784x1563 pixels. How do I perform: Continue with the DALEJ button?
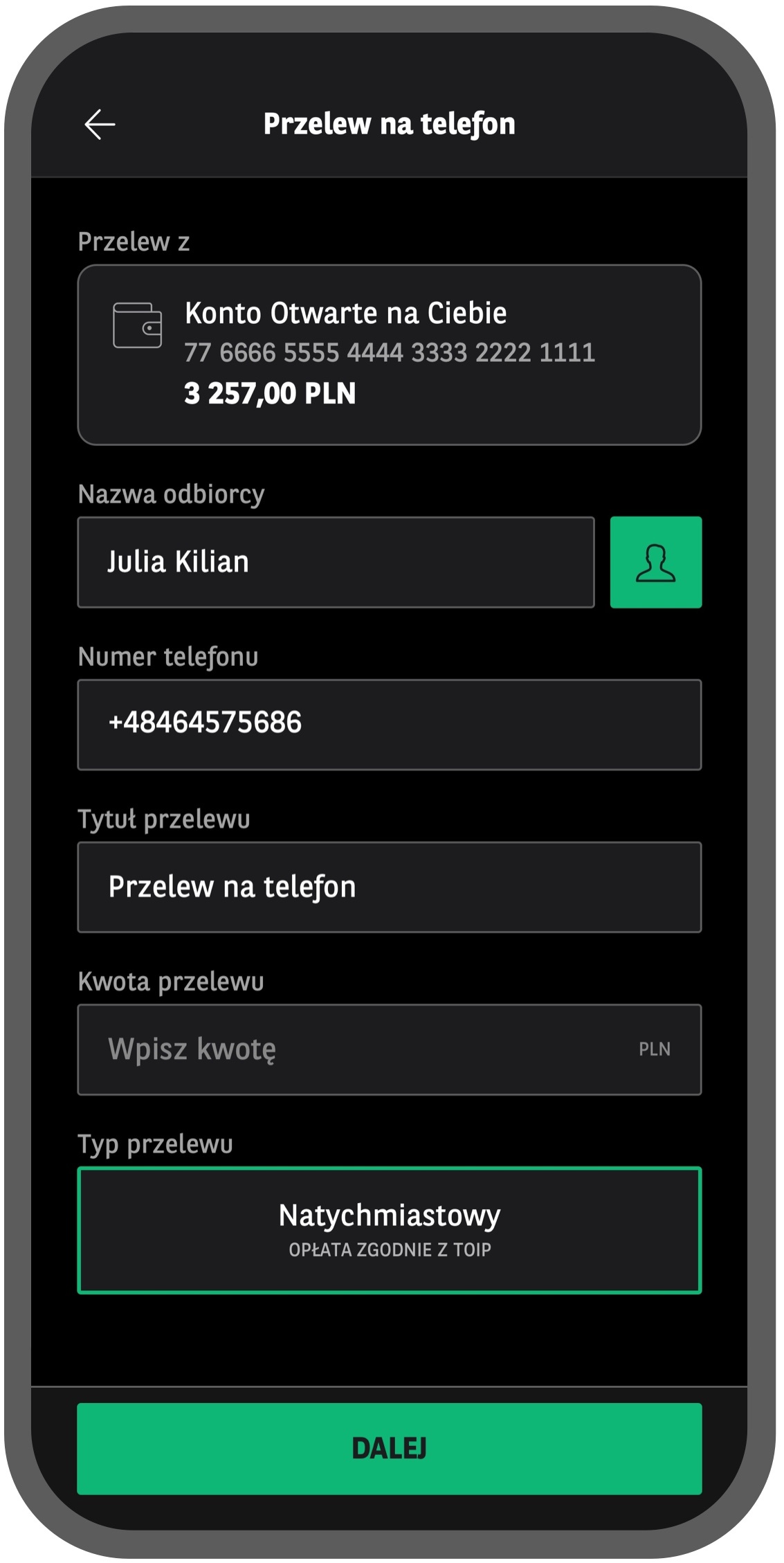coord(390,1449)
